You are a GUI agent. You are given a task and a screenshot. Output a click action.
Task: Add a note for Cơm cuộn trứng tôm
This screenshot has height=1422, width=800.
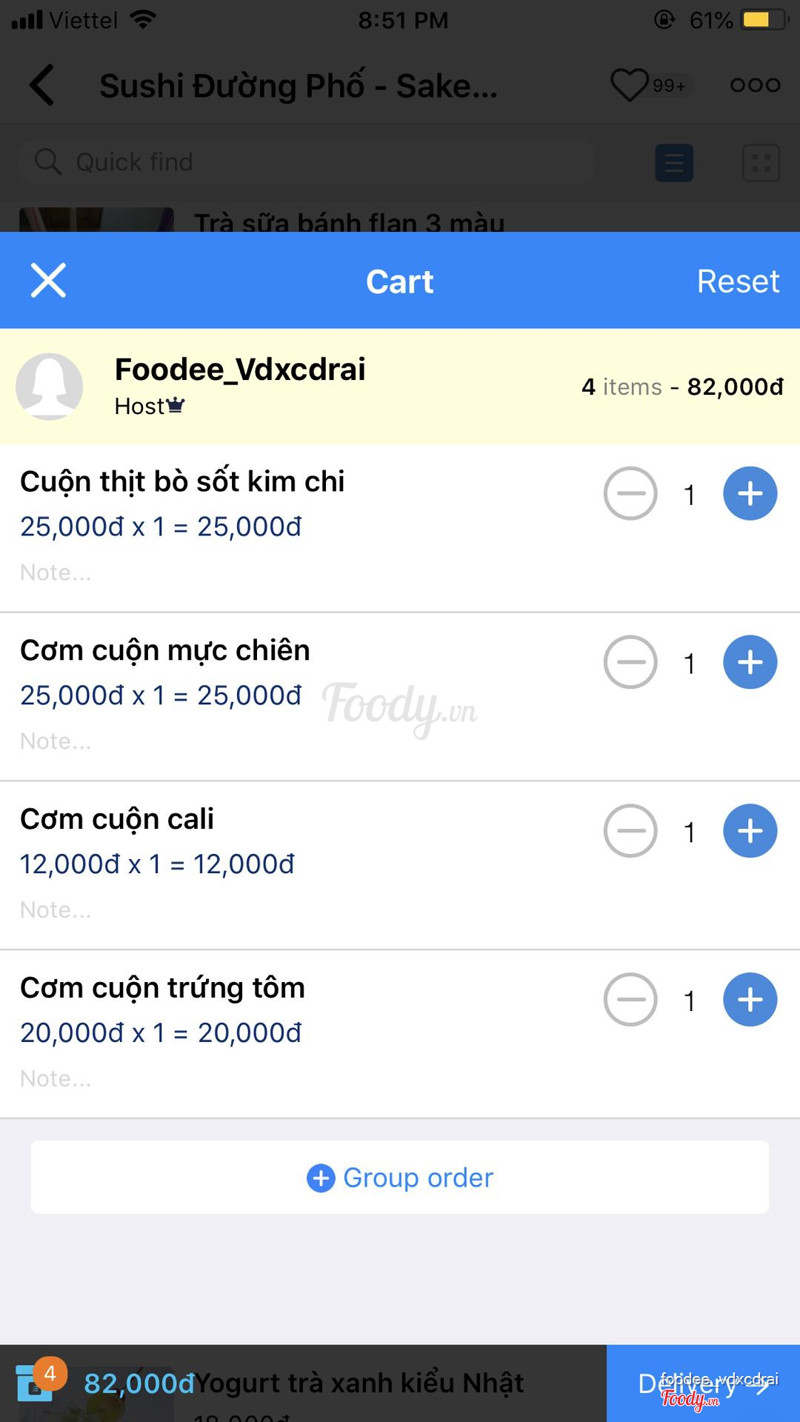click(56, 1079)
